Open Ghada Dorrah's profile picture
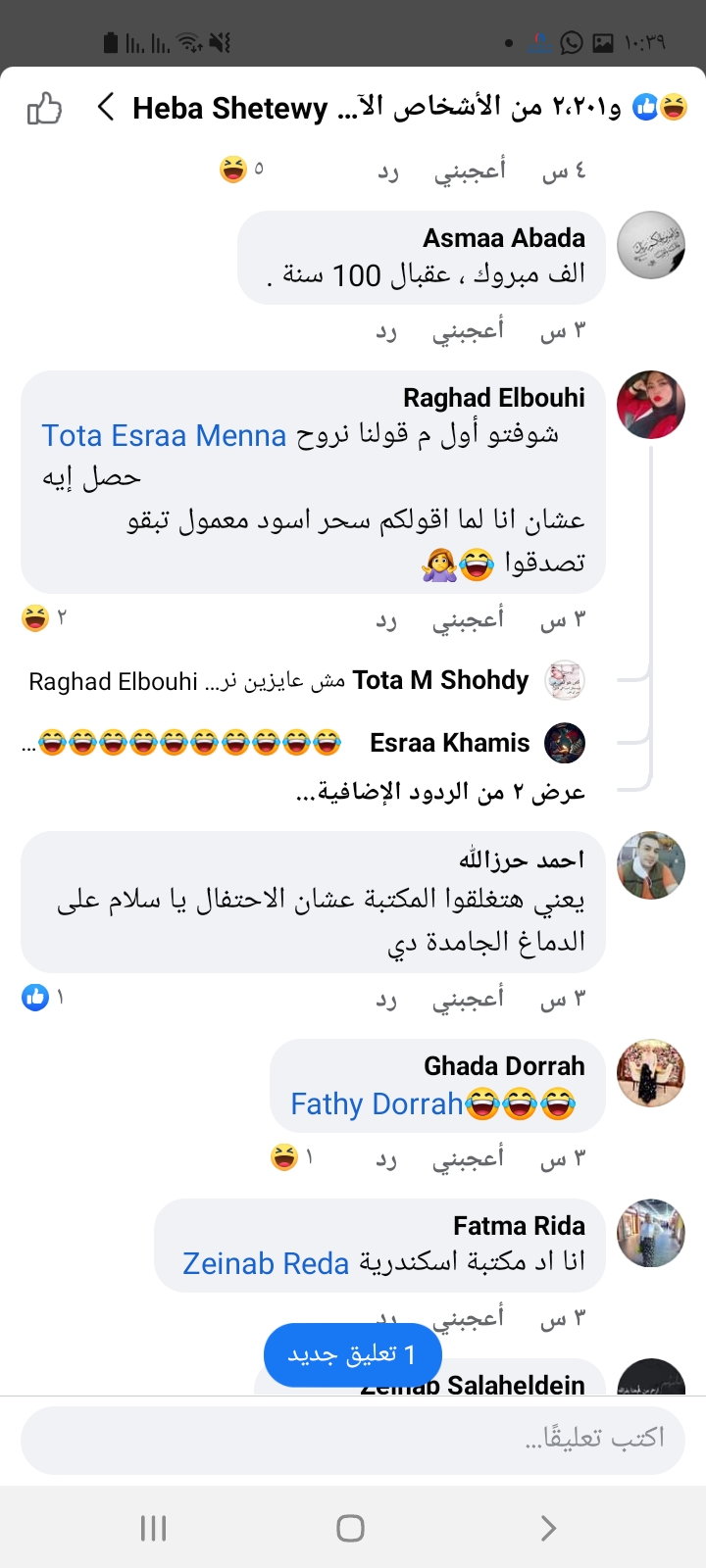The height and width of the screenshot is (1568, 706). point(650,1073)
